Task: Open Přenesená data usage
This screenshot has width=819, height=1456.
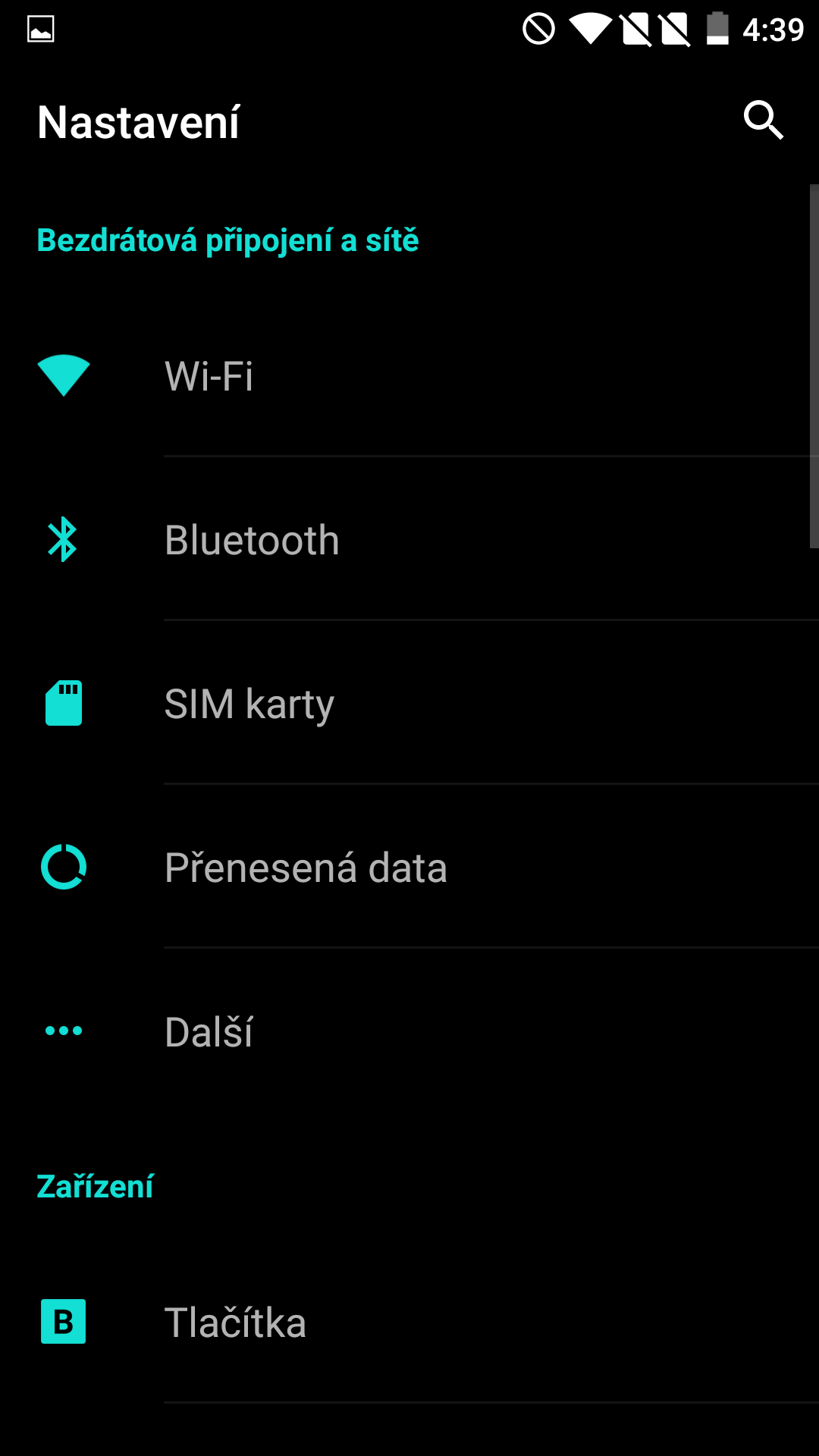Action: point(409,867)
